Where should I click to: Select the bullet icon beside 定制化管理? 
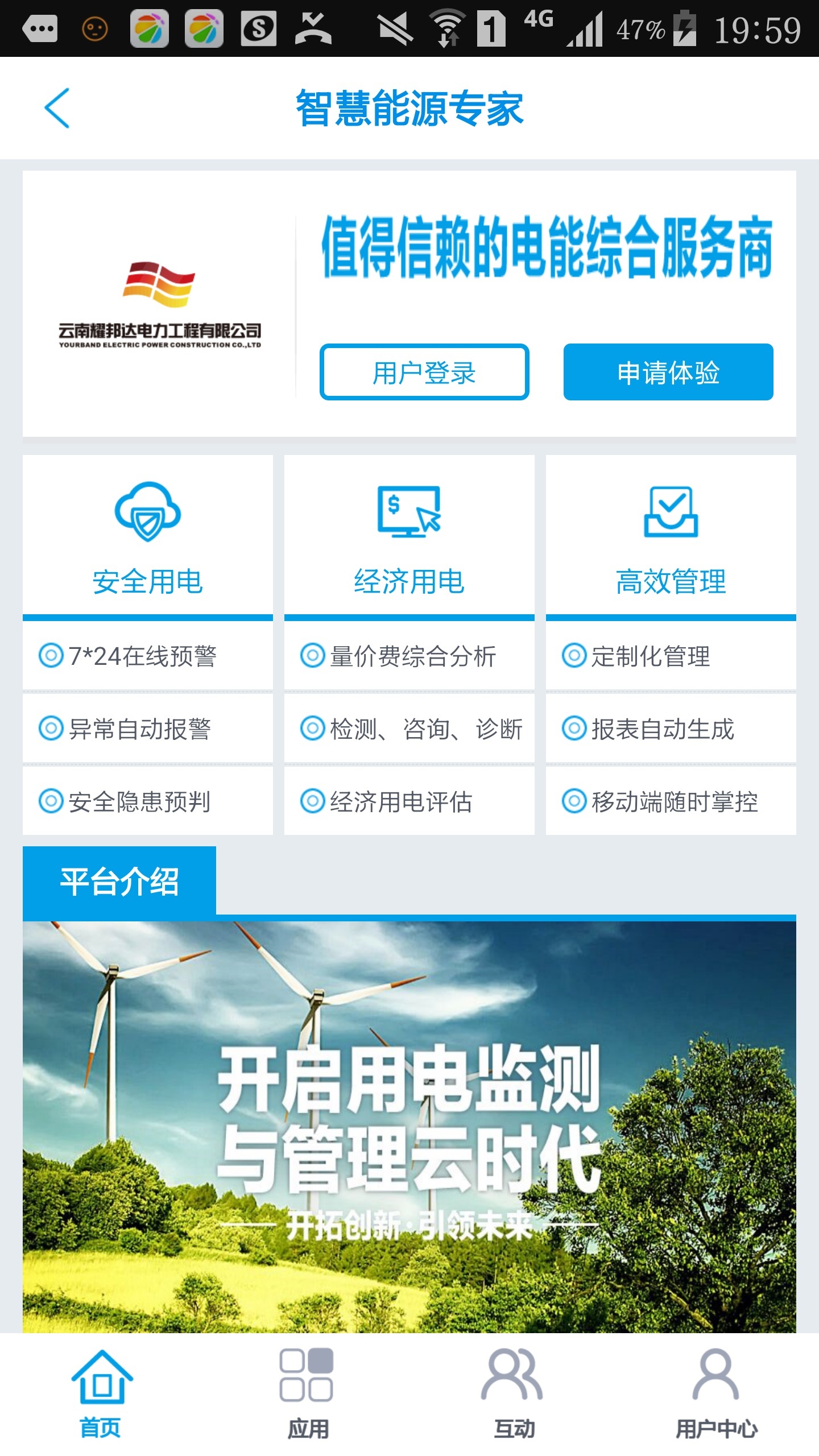tap(573, 656)
